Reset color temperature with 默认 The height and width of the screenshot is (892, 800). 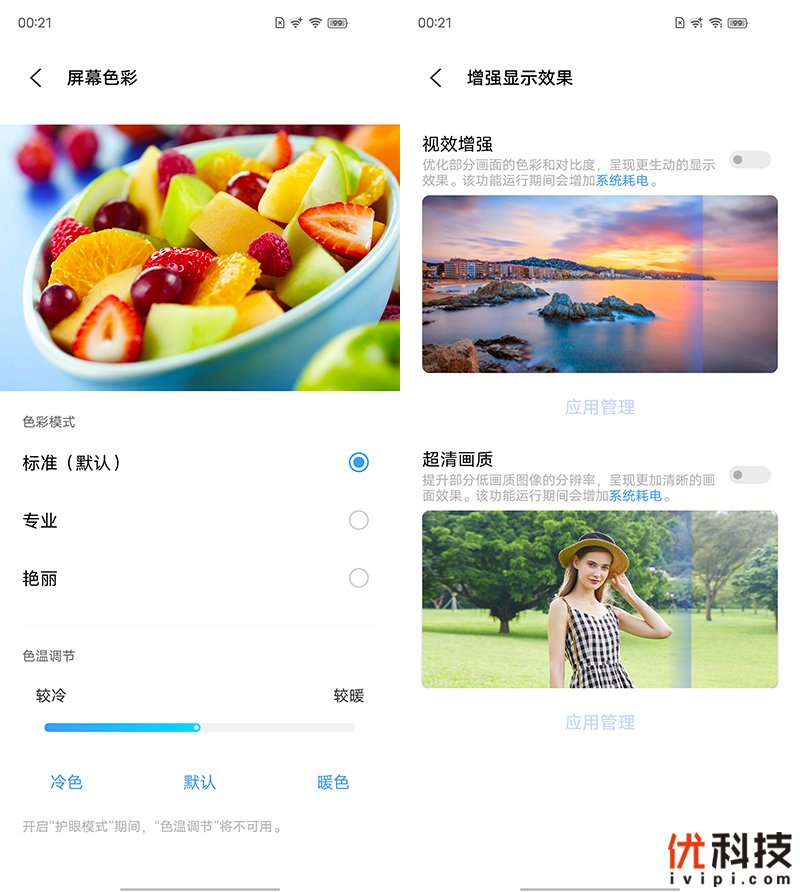coord(200,782)
